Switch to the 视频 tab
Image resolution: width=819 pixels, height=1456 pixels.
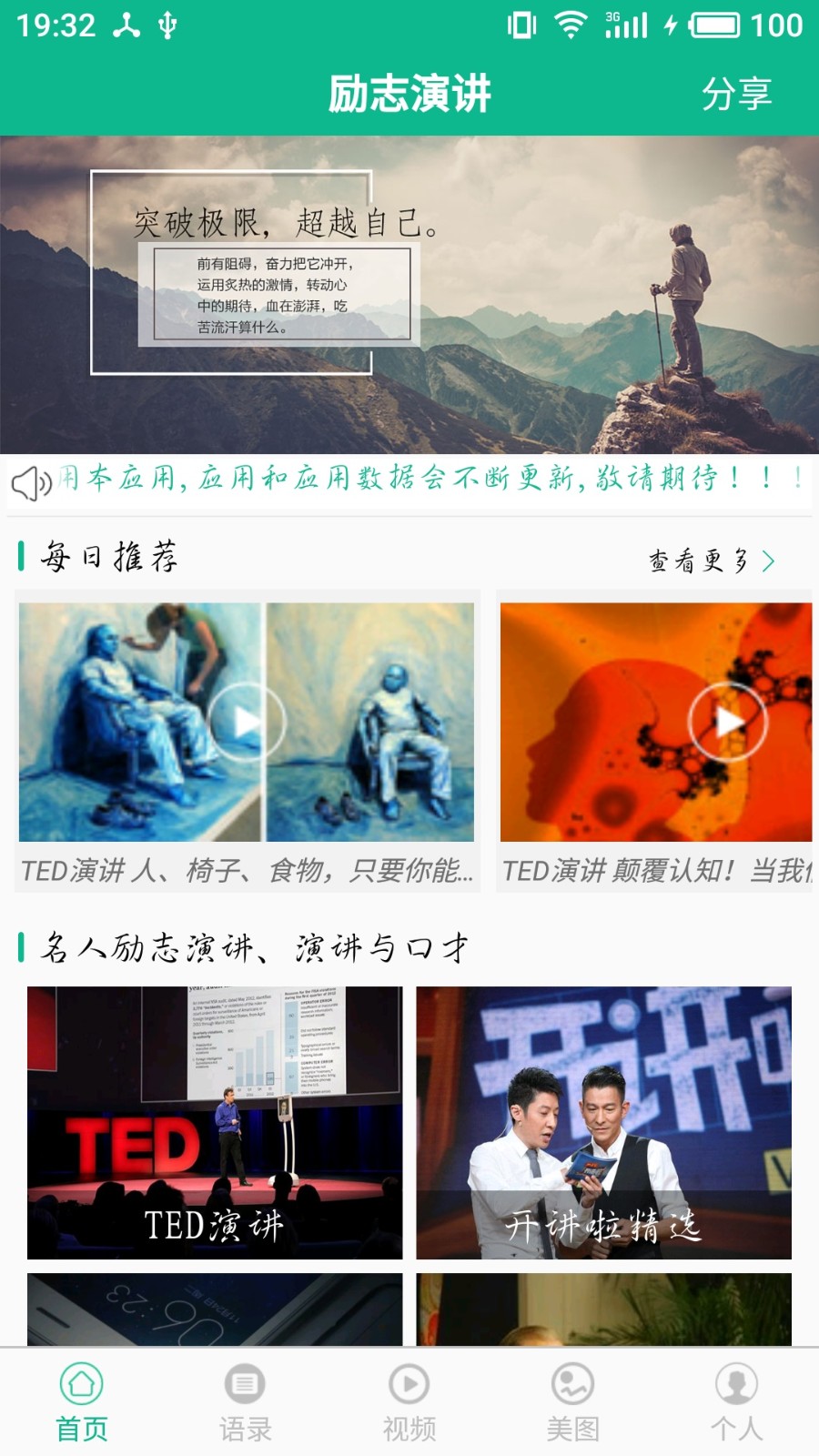(x=409, y=1402)
